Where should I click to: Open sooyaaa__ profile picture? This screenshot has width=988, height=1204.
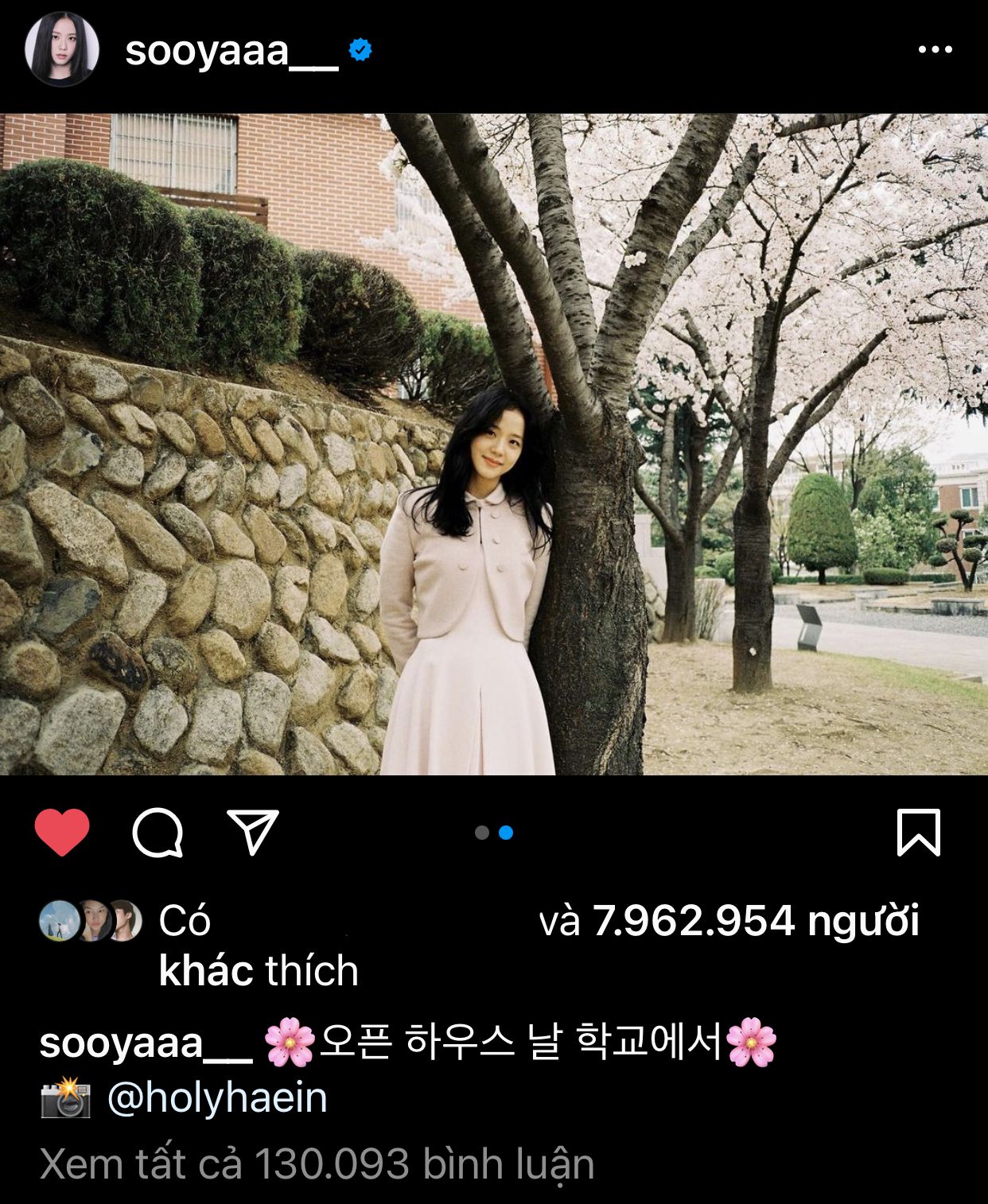click(x=62, y=49)
